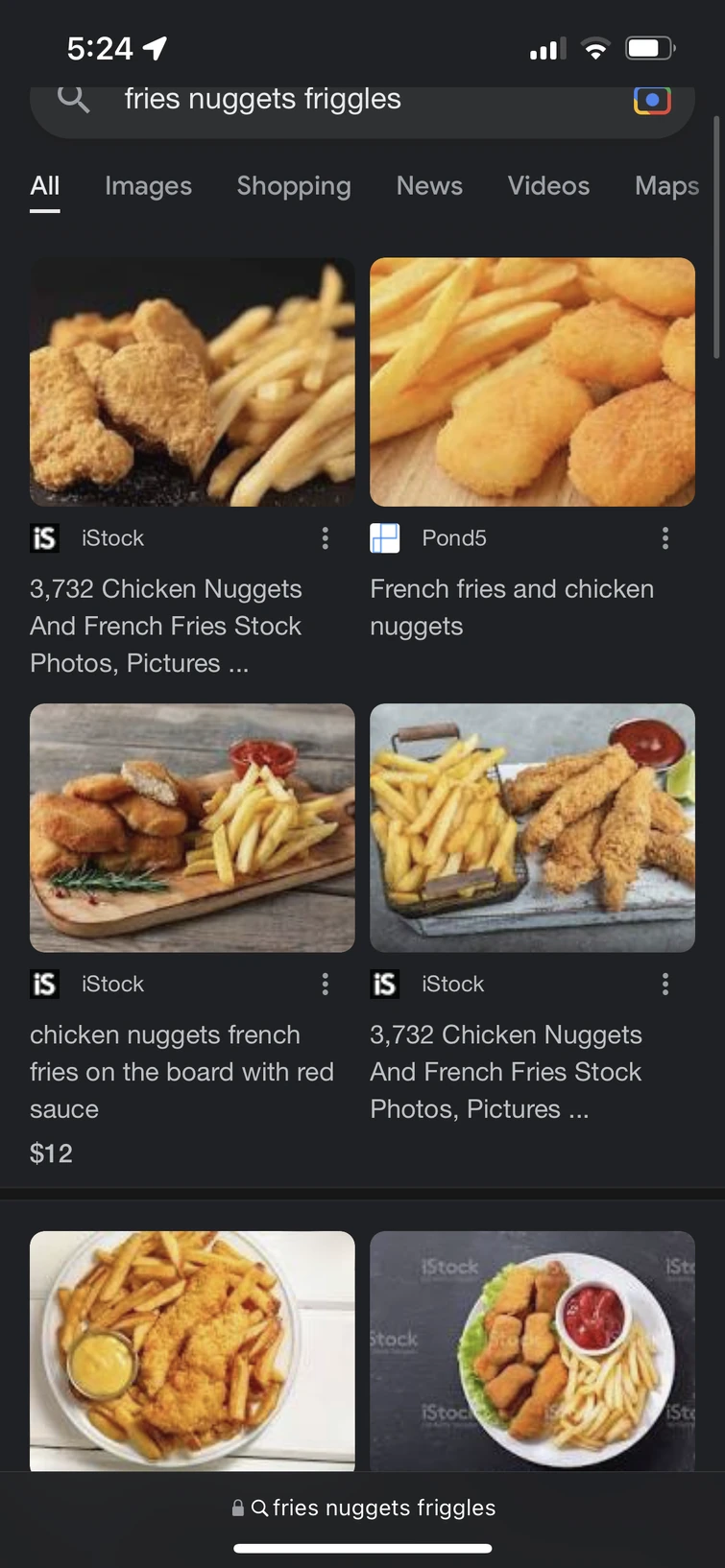Tap the magnifying glass search icon
This screenshot has width=725, height=1568.
tap(72, 98)
